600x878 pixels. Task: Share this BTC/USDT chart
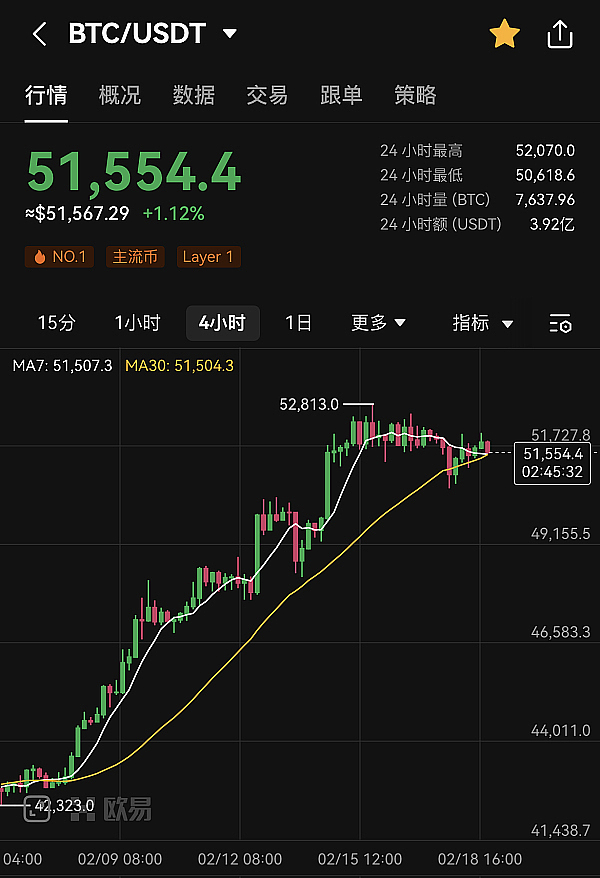point(561,35)
